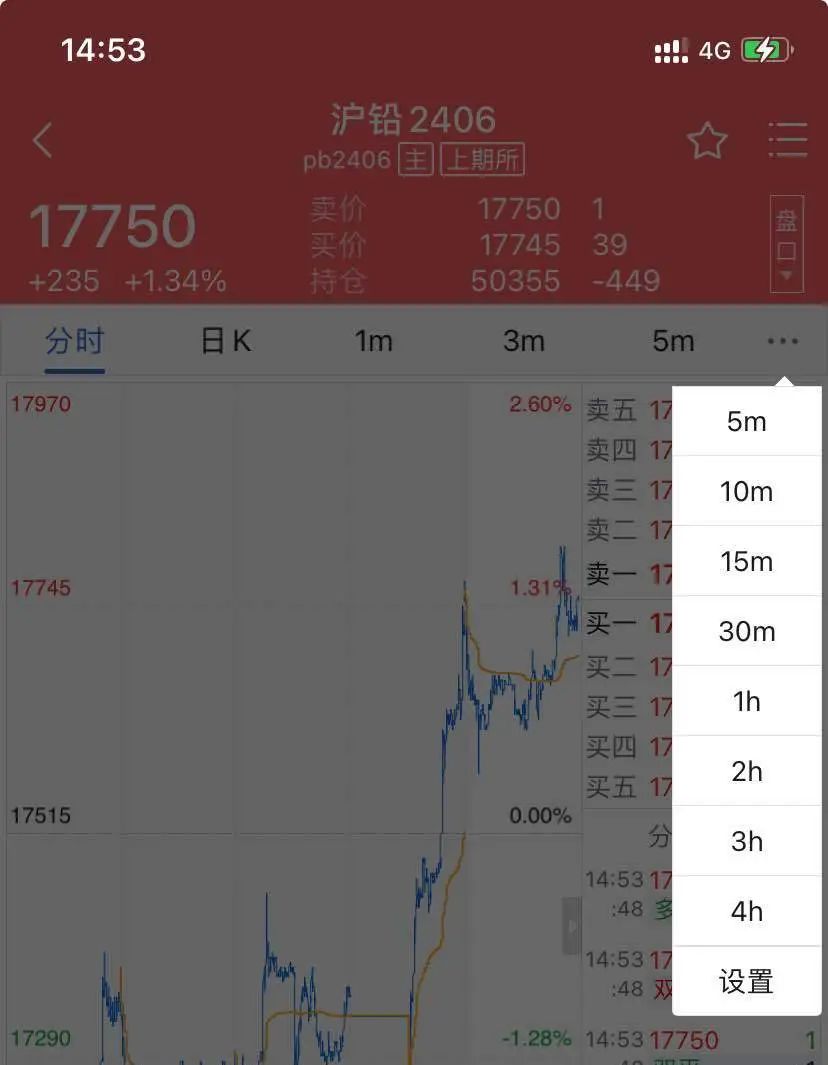The image size is (828, 1065).
Task: Open 设置 from the period menu
Action: pos(746,982)
